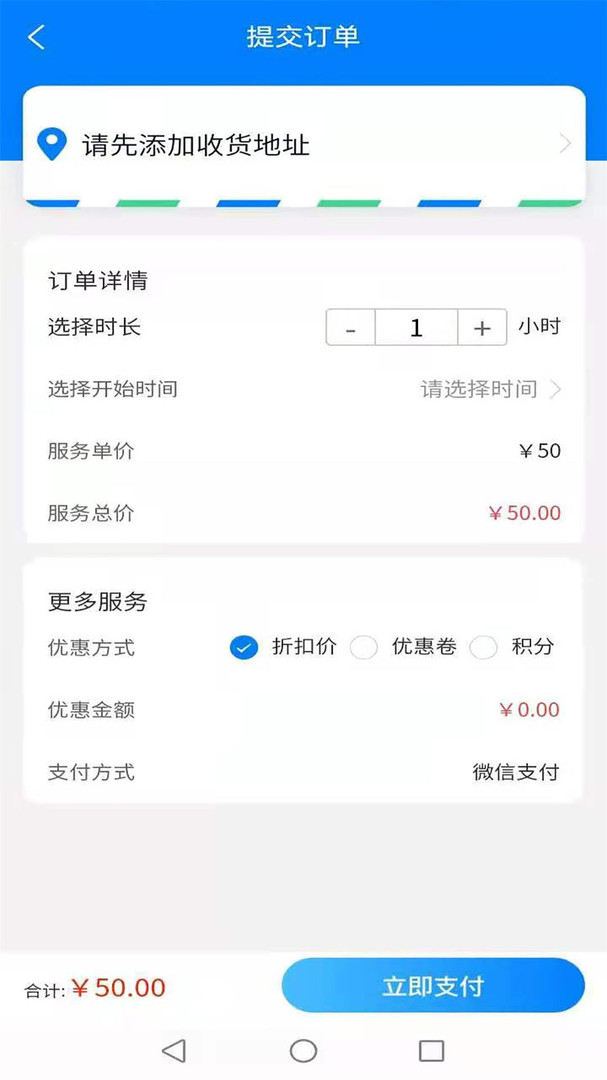Decrease the duration with the minus button
This screenshot has width=607, height=1080.
(351, 328)
